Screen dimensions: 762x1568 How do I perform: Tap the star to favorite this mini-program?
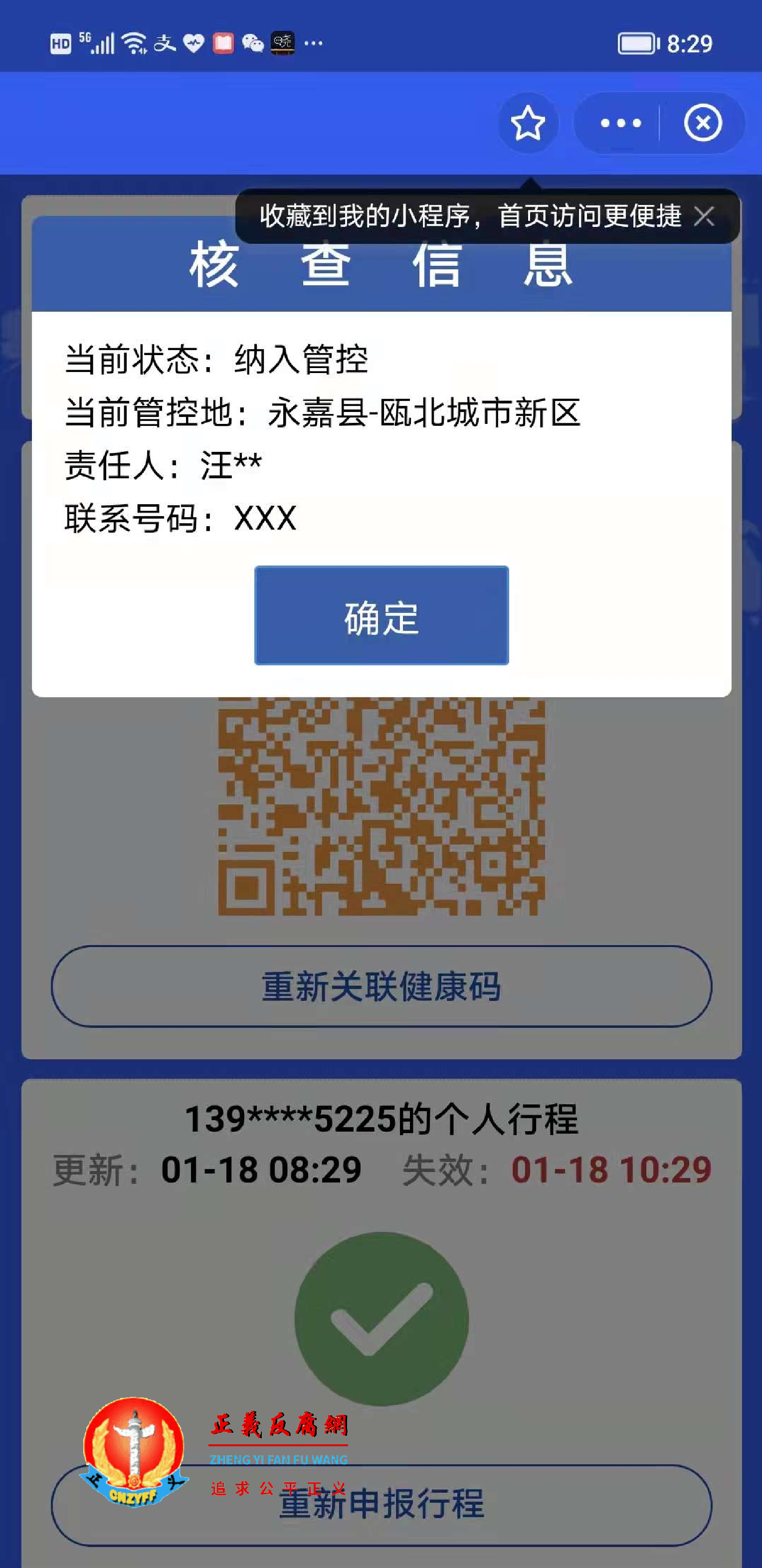click(528, 124)
